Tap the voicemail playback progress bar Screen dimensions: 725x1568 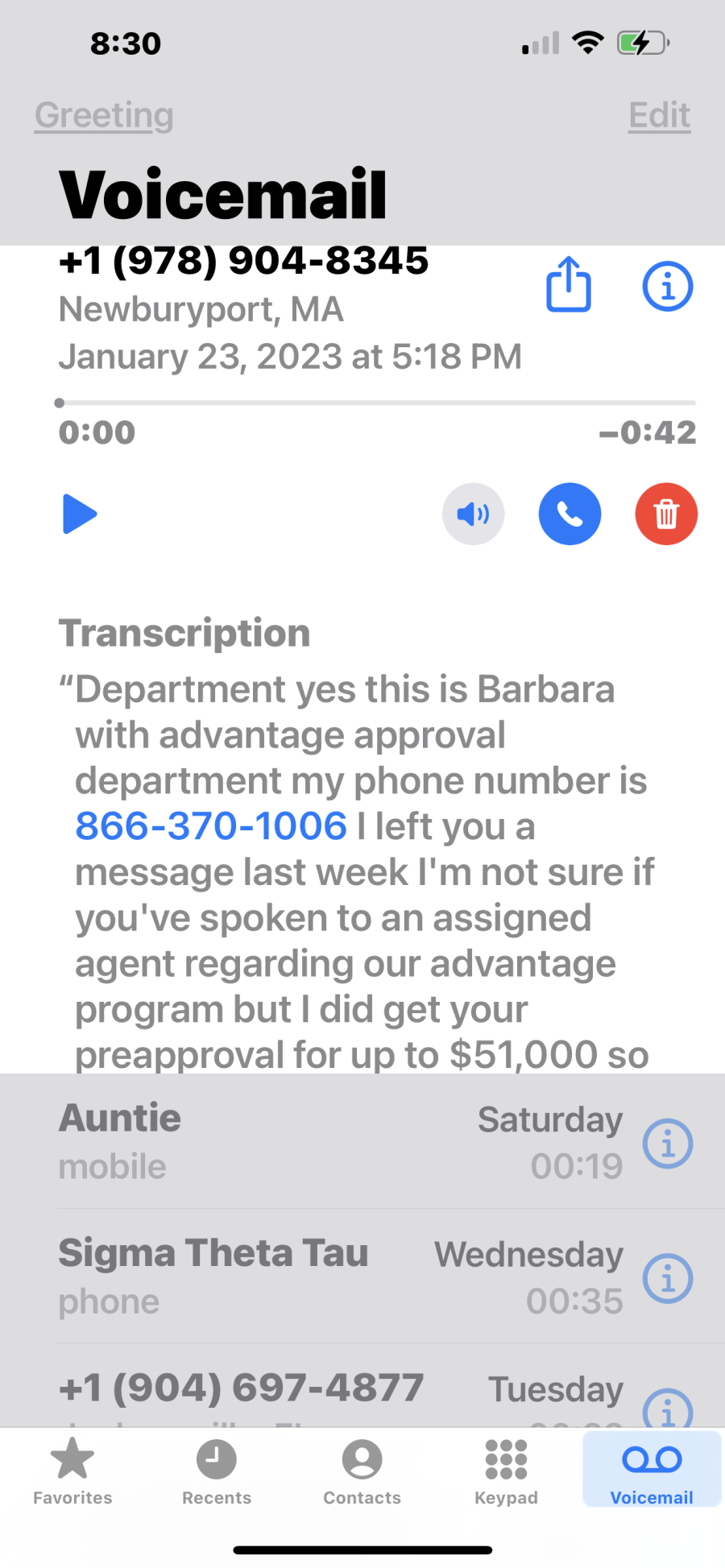377,403
